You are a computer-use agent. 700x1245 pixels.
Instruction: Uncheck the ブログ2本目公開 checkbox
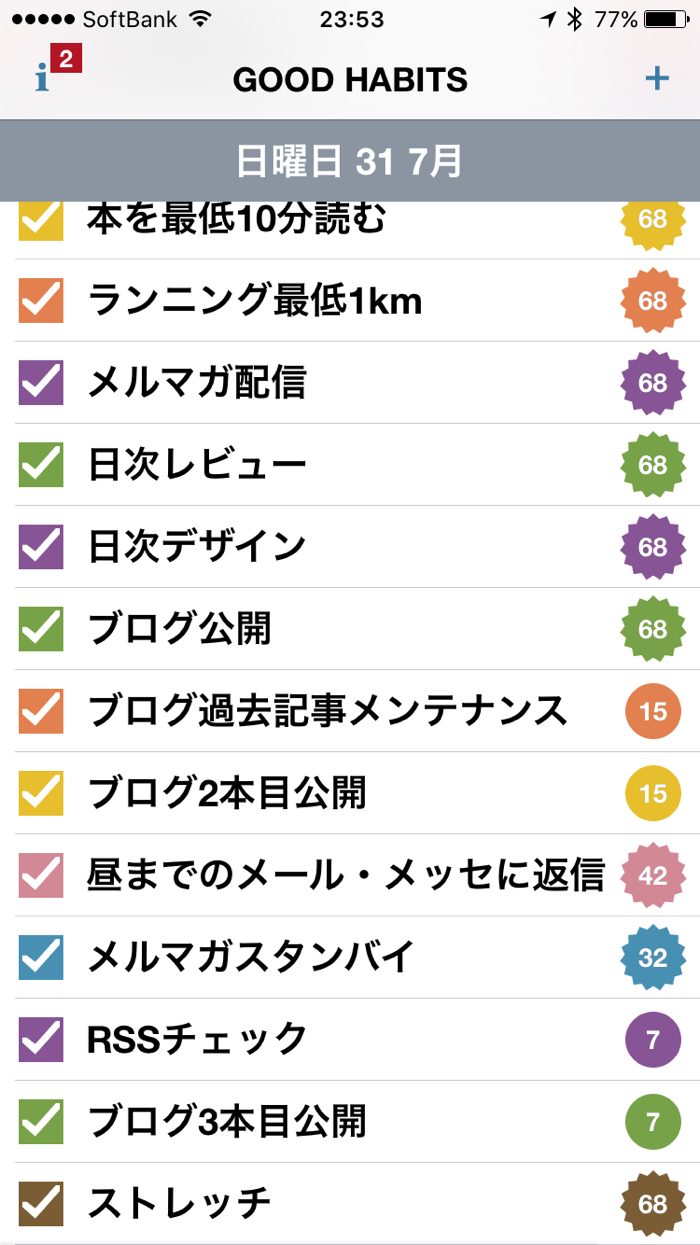(x=41, y=793)
